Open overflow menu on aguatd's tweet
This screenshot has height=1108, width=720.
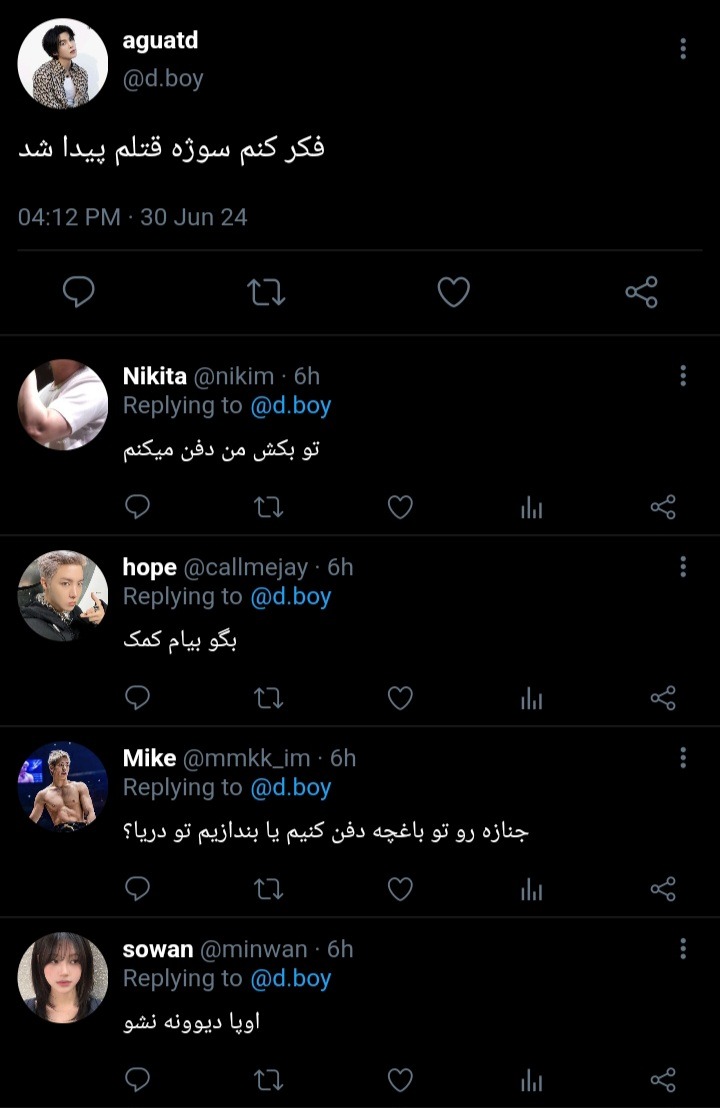[x=683, y=49]
